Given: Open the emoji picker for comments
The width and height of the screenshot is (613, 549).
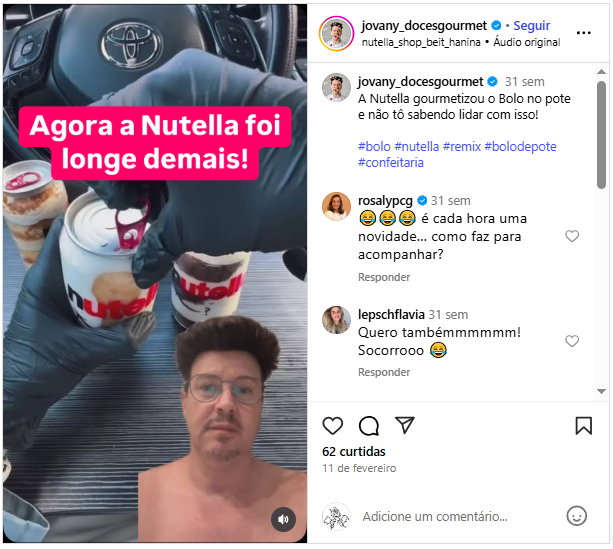Looking at the screenshot, I should [576, 516].
